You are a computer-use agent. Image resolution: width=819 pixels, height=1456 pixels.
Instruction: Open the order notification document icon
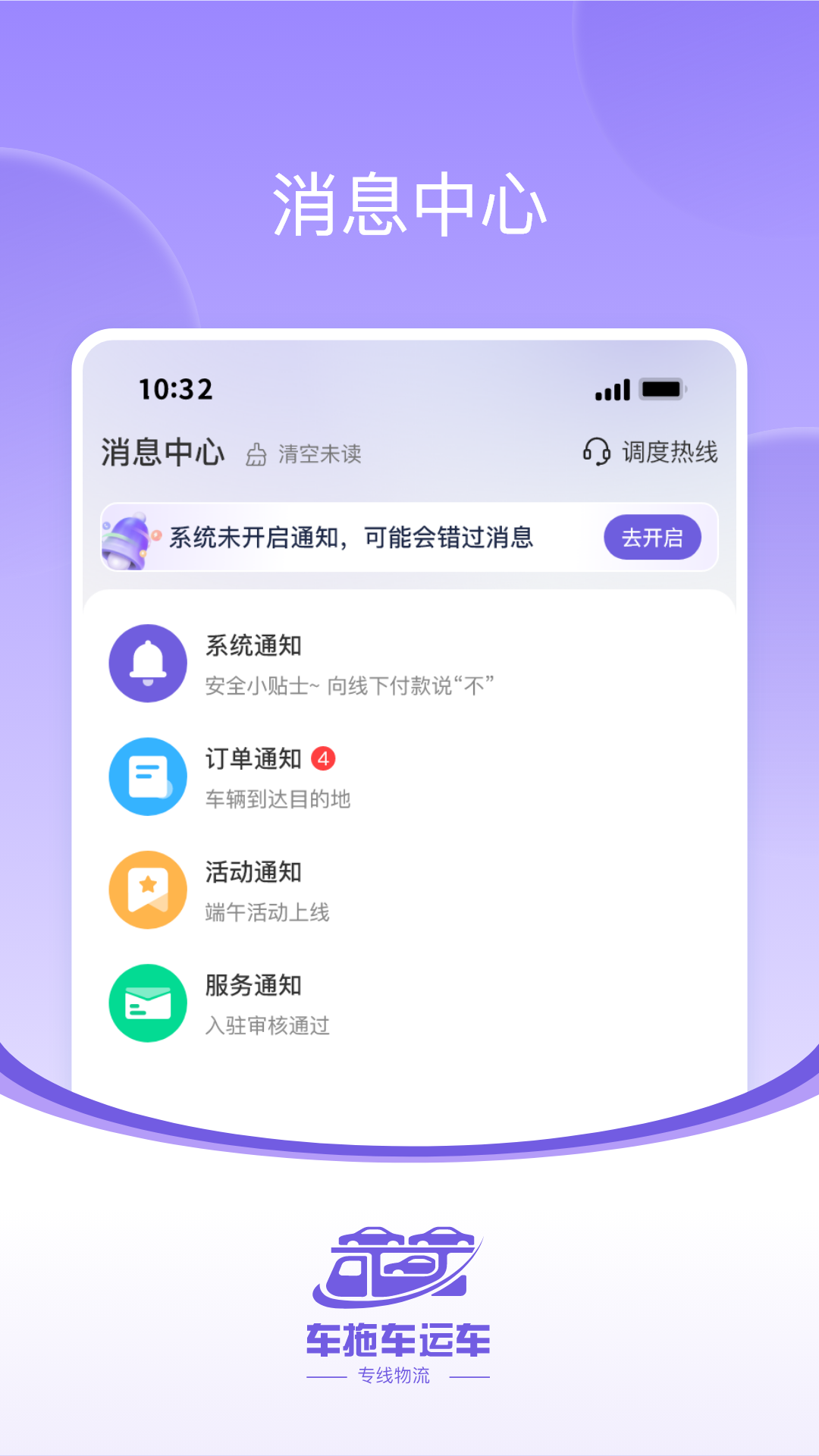tap(147, 777)
